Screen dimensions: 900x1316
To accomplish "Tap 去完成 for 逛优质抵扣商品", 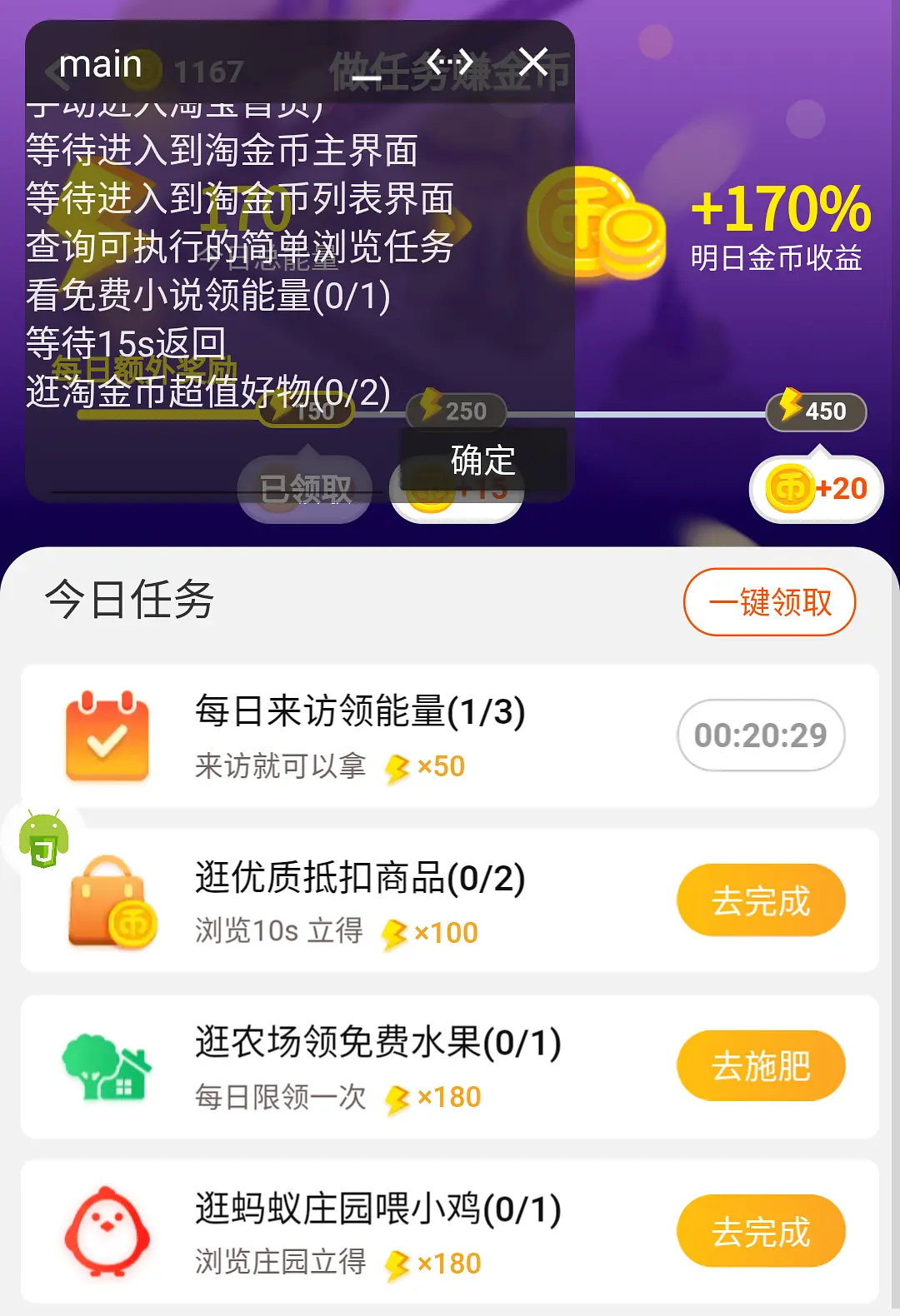I will 761,900.
